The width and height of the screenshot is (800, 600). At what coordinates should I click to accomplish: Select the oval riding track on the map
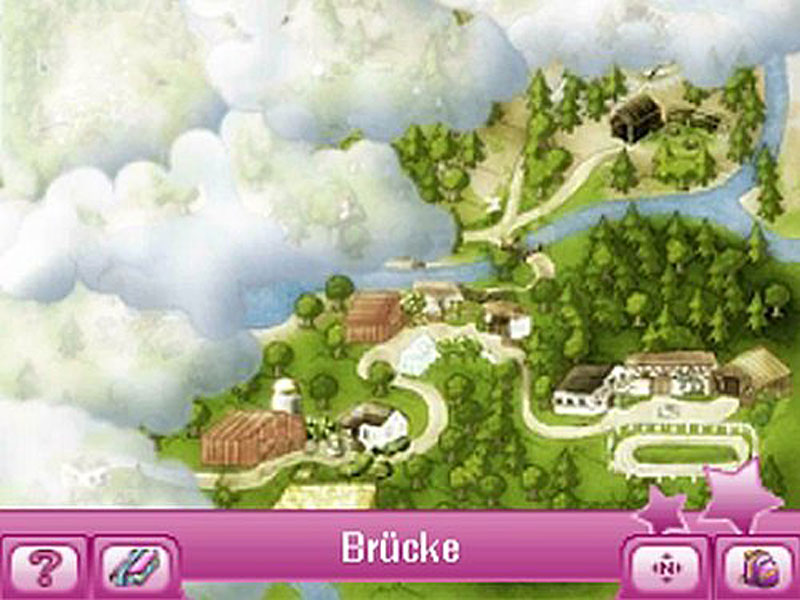tap(683, 451)
